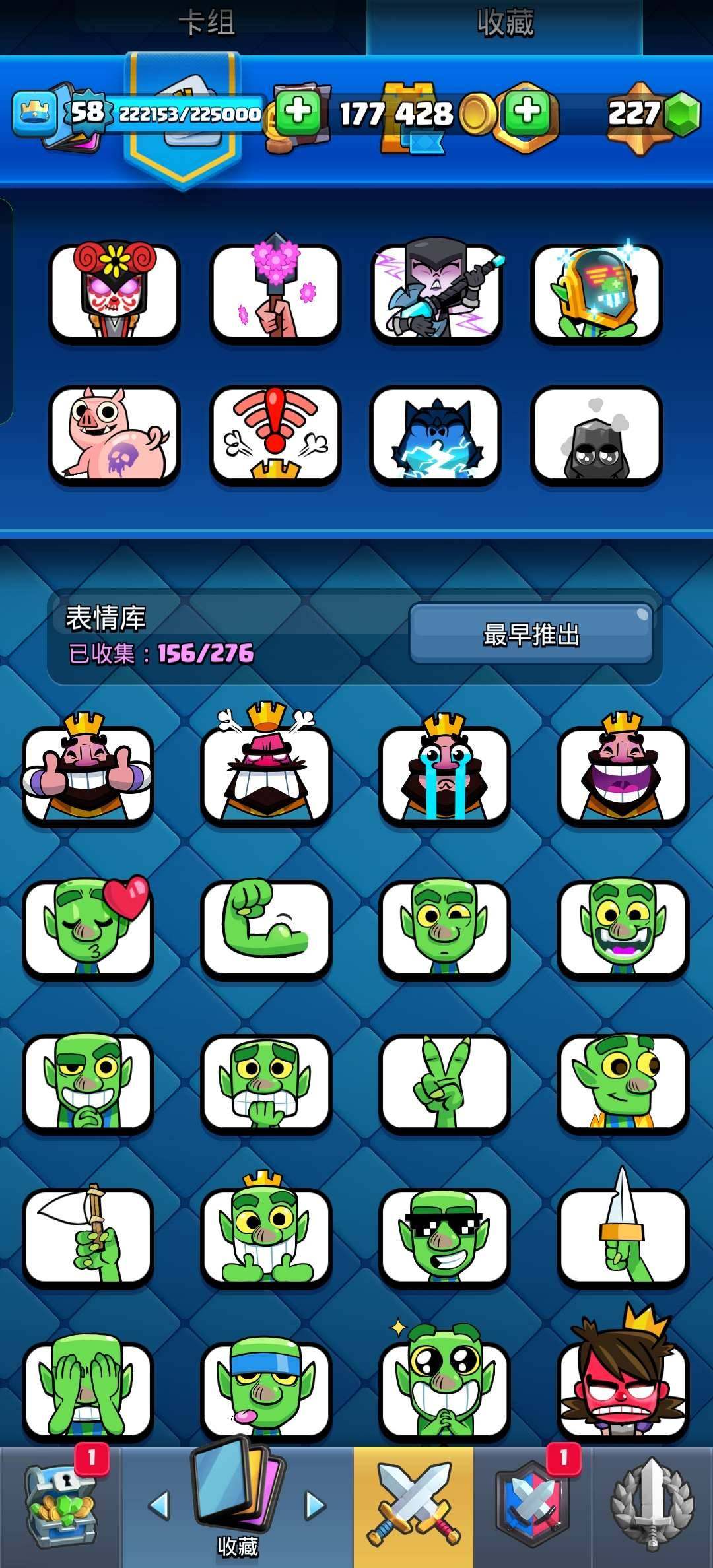Select the disco helmet goblin emote slot

pyautogui.click(x=594, y=290)
